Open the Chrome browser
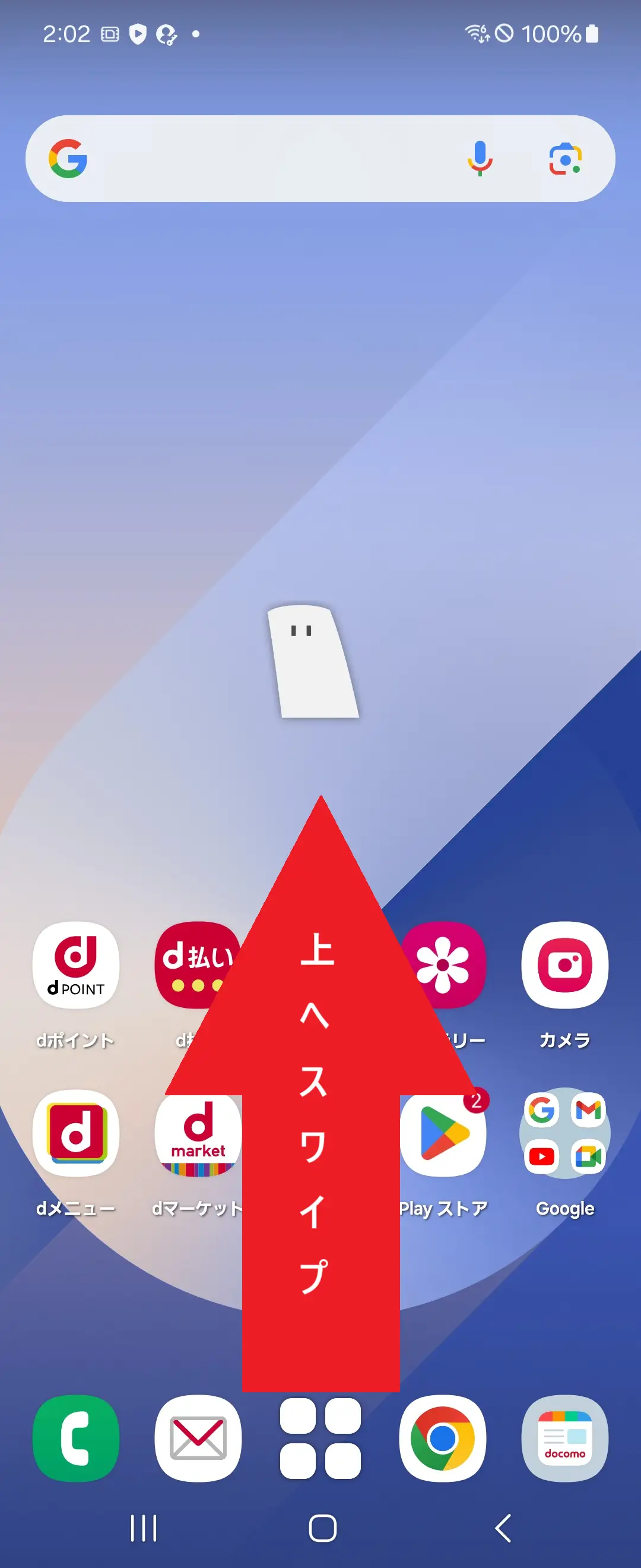 [443, 1437]
